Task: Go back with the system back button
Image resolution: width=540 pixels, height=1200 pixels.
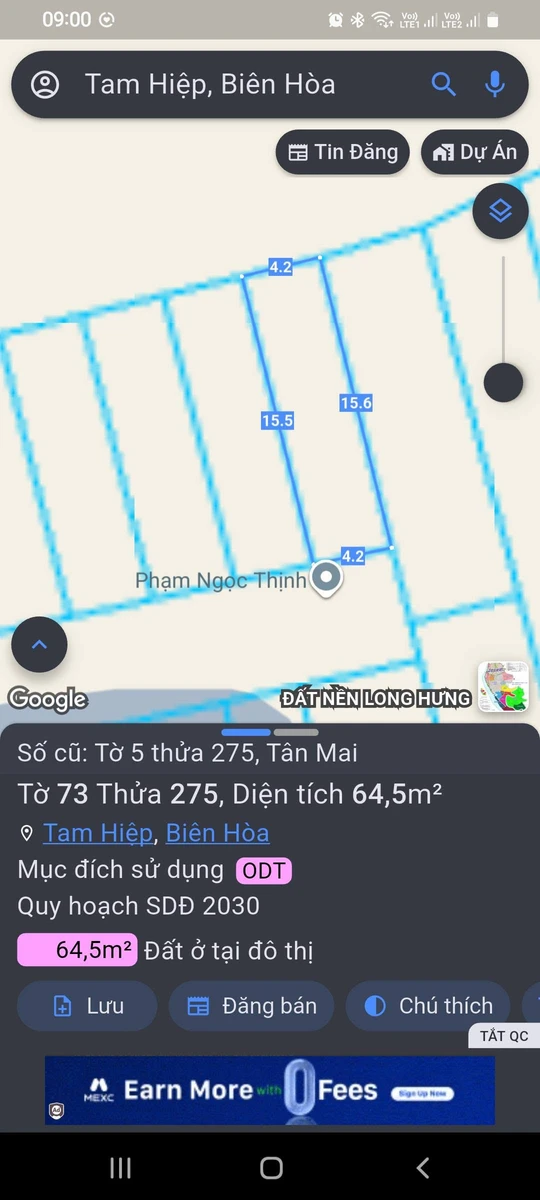Action: tap(422, 1167)
